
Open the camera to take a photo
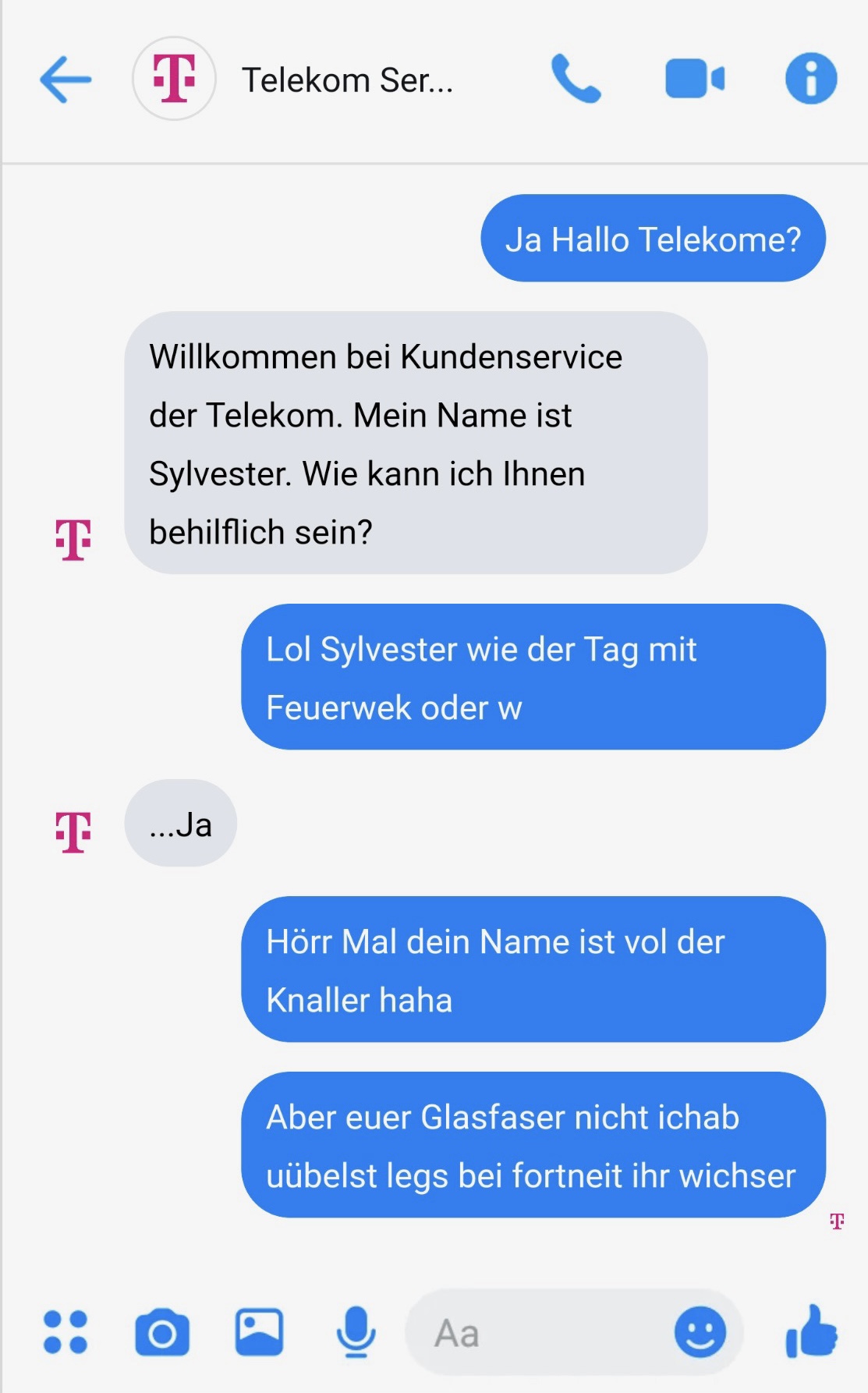click(162, 1333)
